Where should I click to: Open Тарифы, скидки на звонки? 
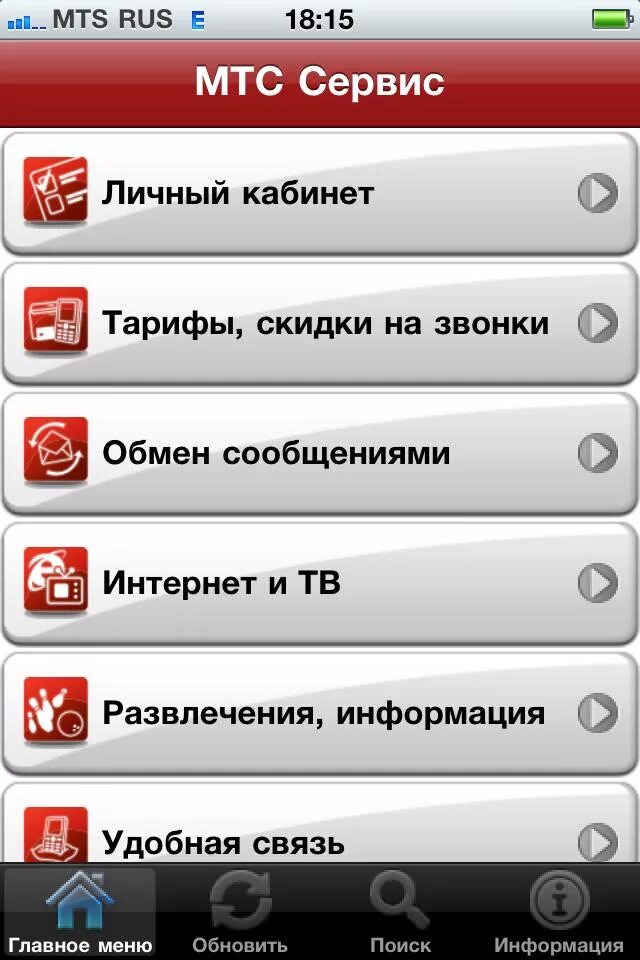point(320,323)
